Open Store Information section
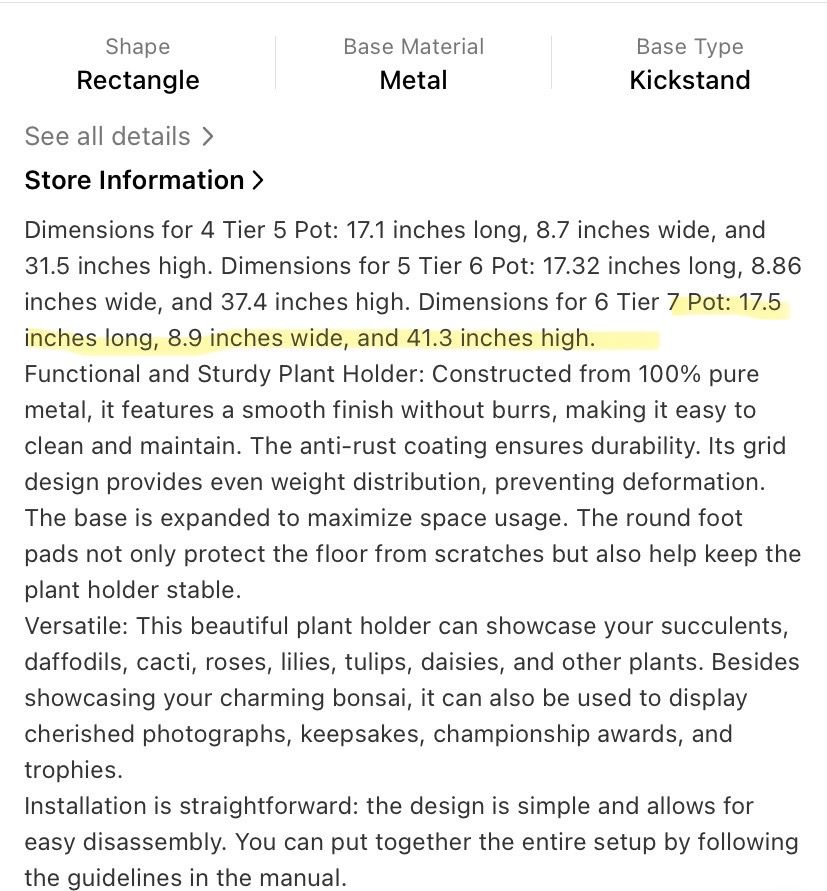Screen dimensions: 827x891 pyautogui.click(x=144, y=181)
